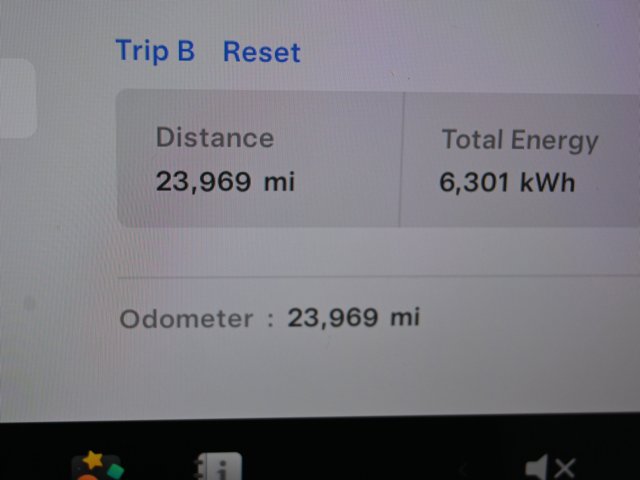Open the colorful Toybox app icon
The width and height of the screenshot is (640, 480).
[97, 467]
